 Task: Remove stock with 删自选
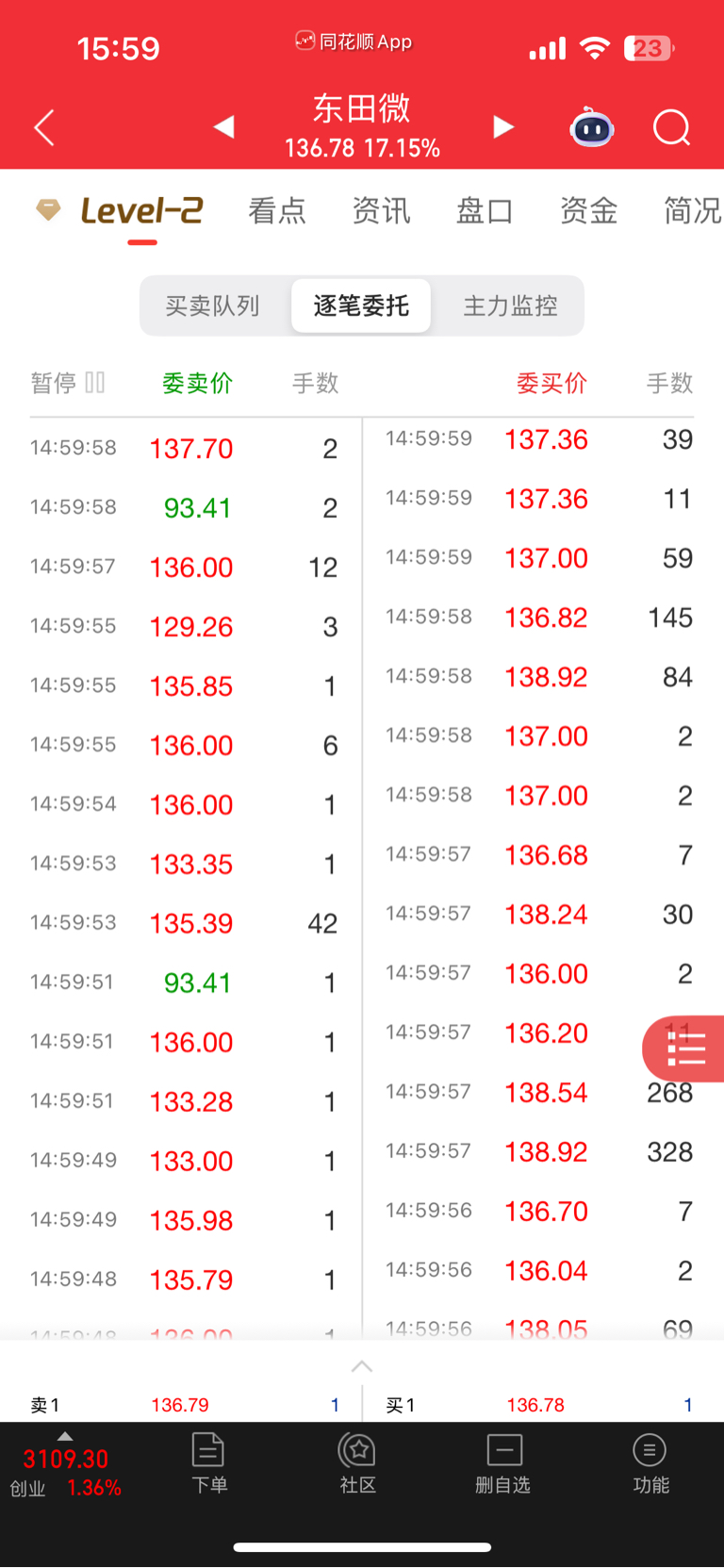[503, 1462]
